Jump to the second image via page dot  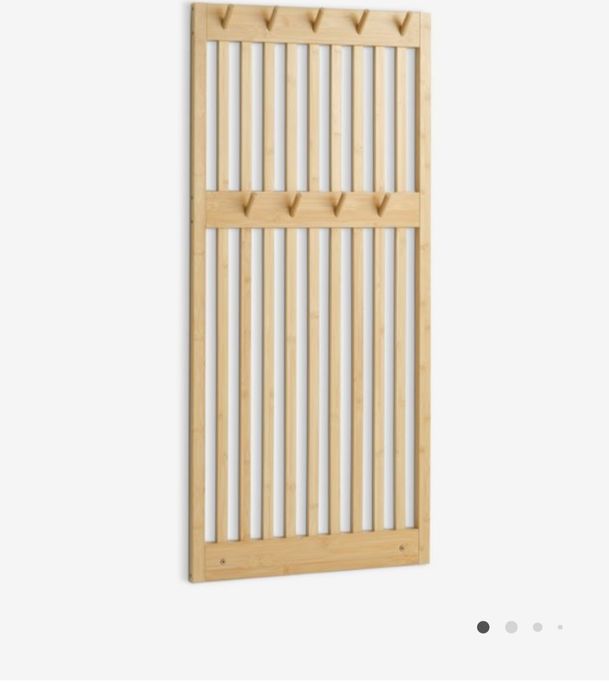511,627
